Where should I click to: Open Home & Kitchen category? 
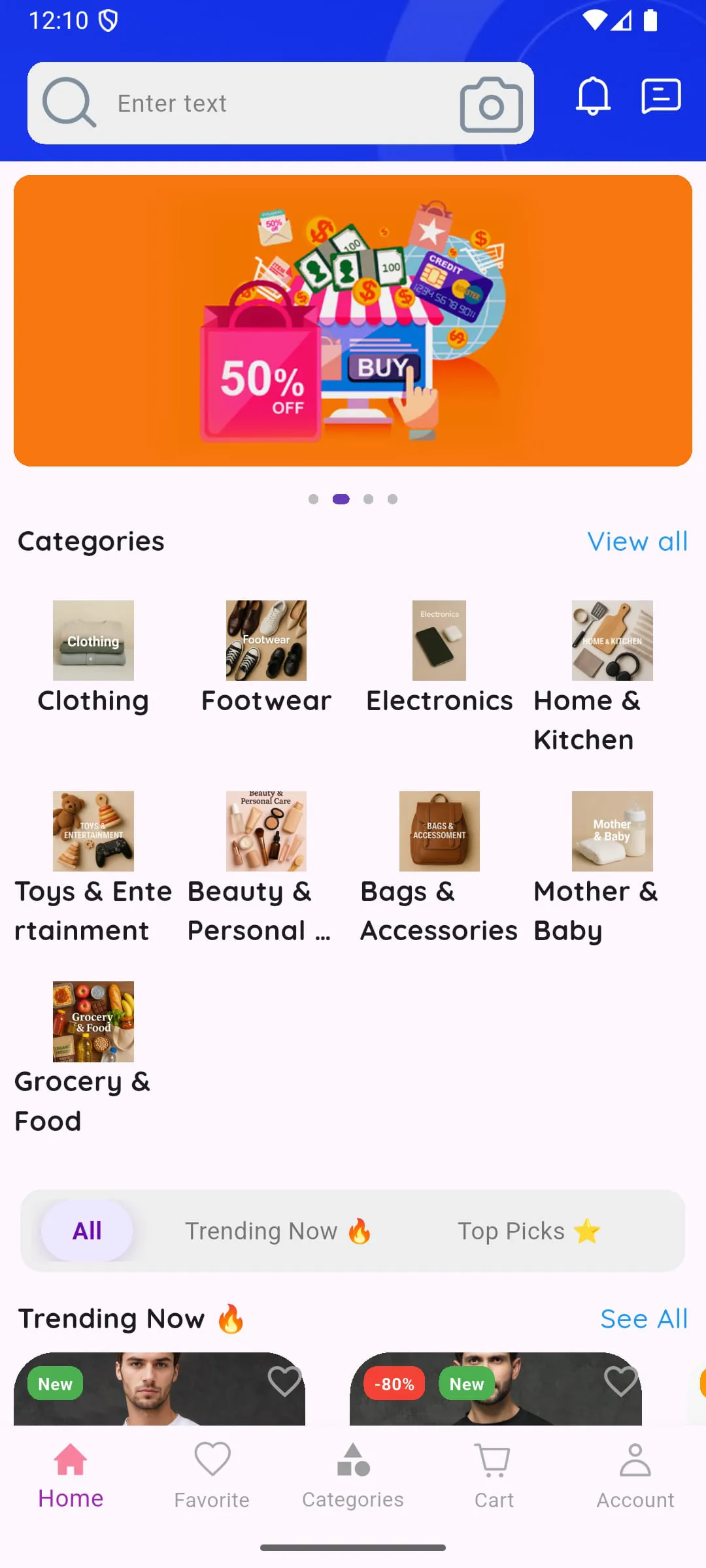point(612,673)
